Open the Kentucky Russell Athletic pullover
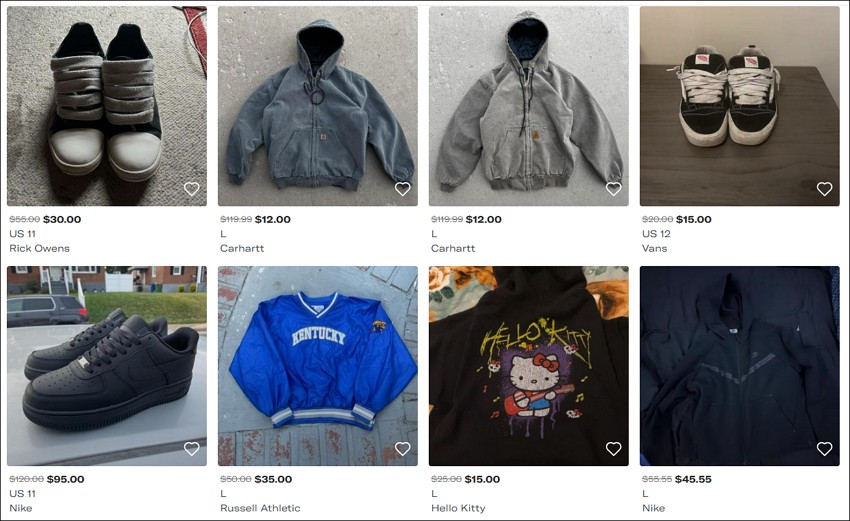This screenshot has width=850, height=521. 317,365
